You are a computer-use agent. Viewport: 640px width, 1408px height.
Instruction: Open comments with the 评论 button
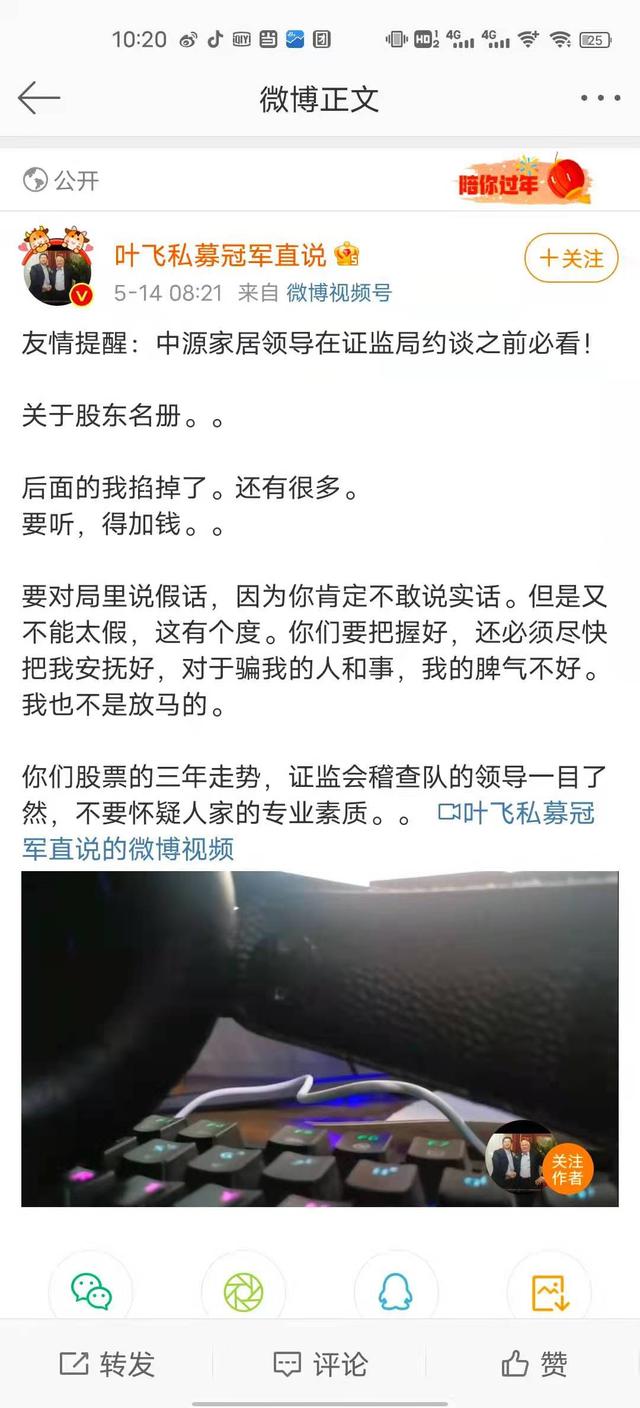pyautogui.click(x=320, y=1364)
